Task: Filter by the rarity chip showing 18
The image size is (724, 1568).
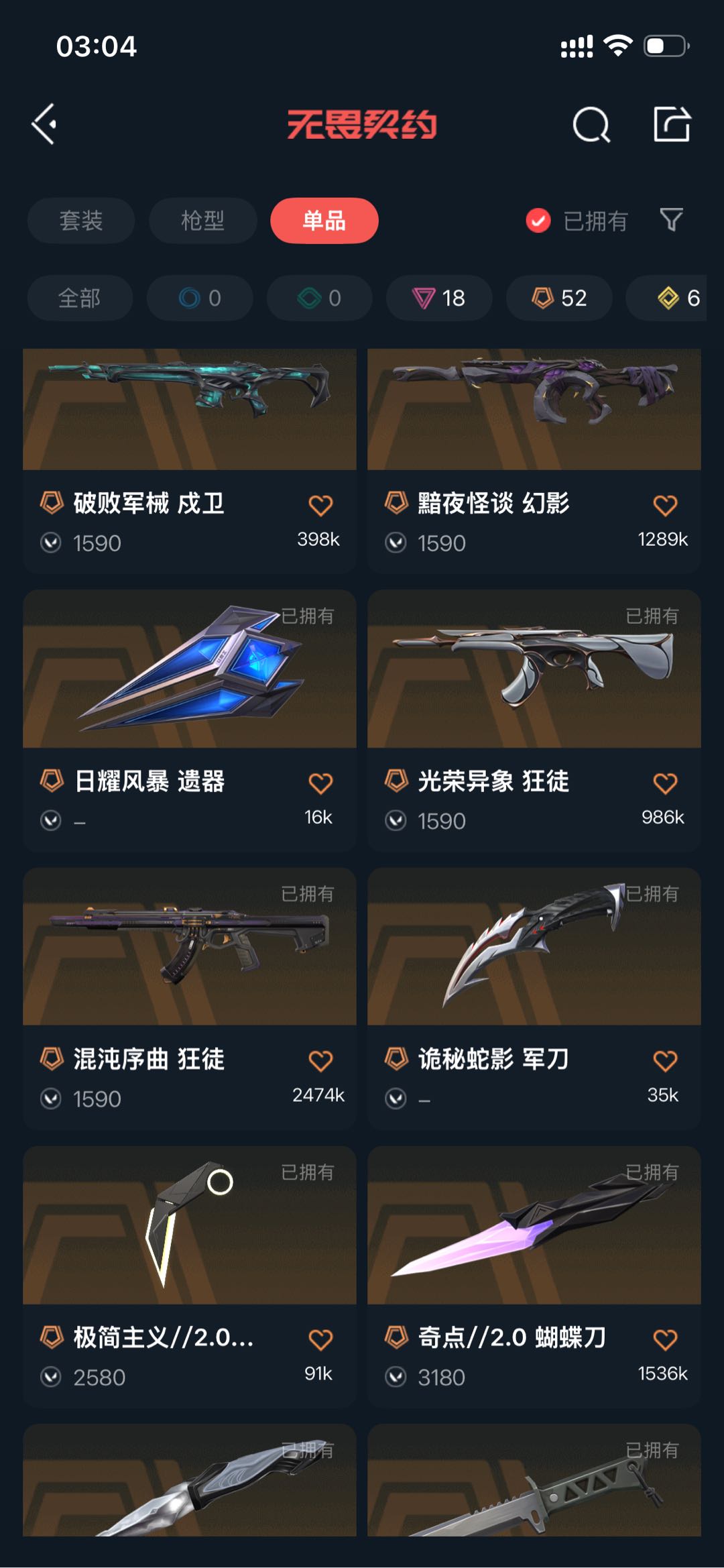Action: (439, 298)
